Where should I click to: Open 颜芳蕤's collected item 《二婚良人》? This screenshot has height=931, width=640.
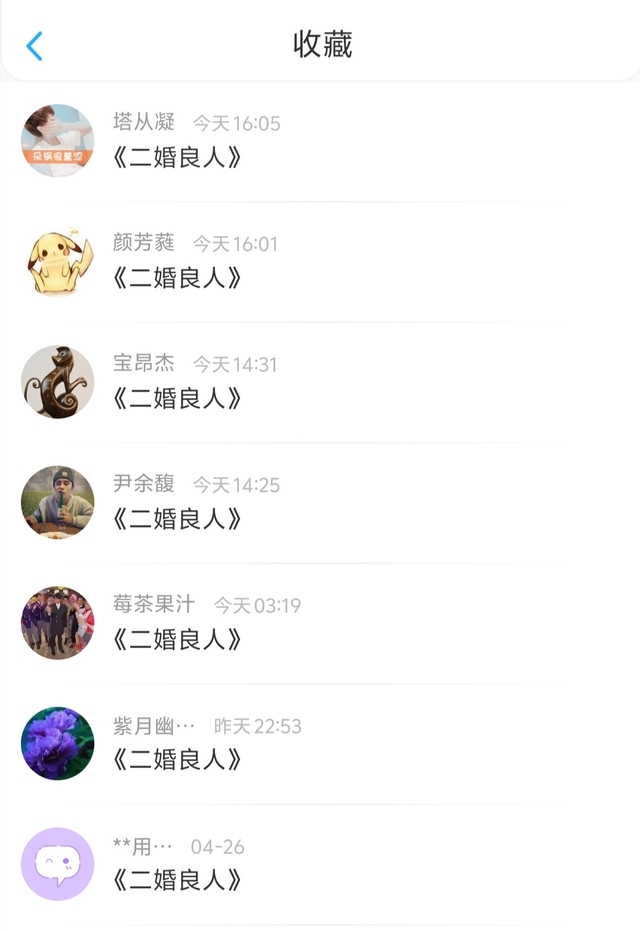[178, 277]
